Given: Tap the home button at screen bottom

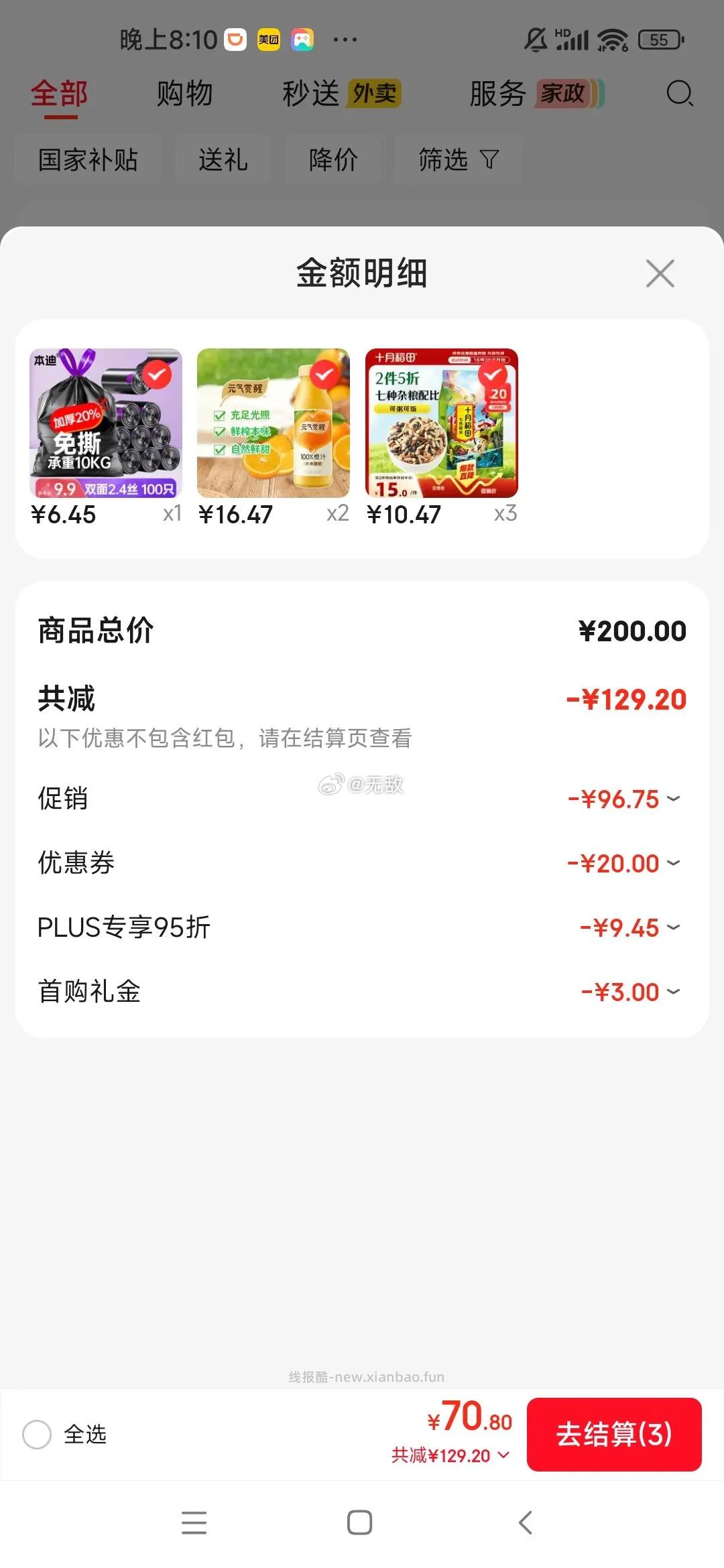Looking at the screenshot, I should point(360,1520).
